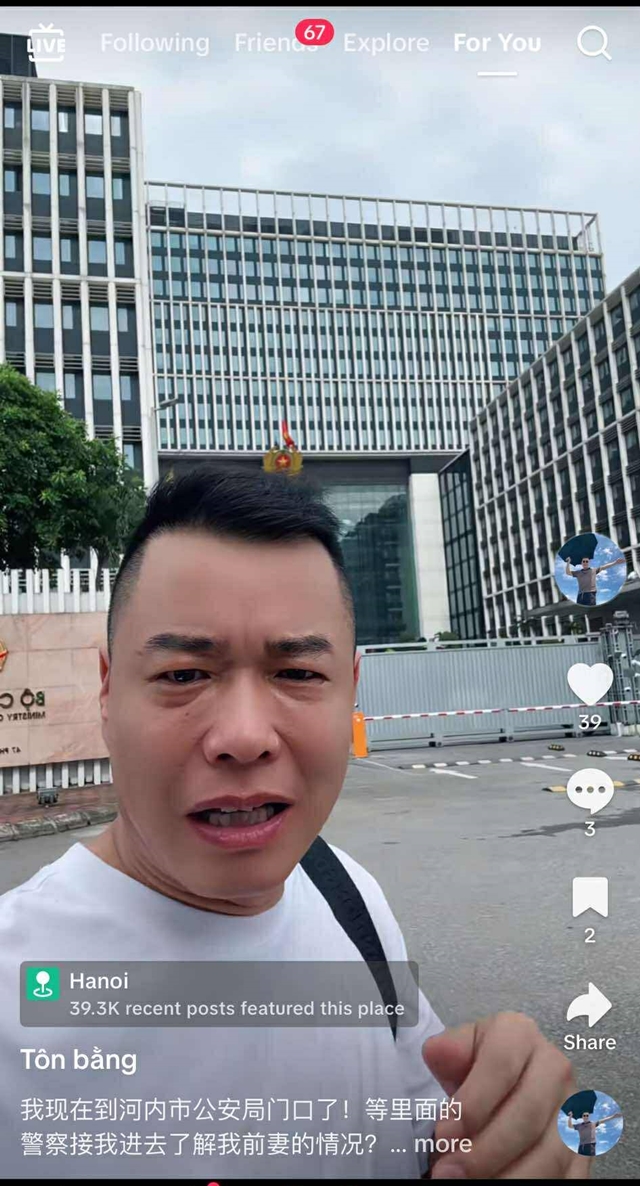The image size is (640, 1186).
Task: Expand the caption with more
Action: point(443,1144)
